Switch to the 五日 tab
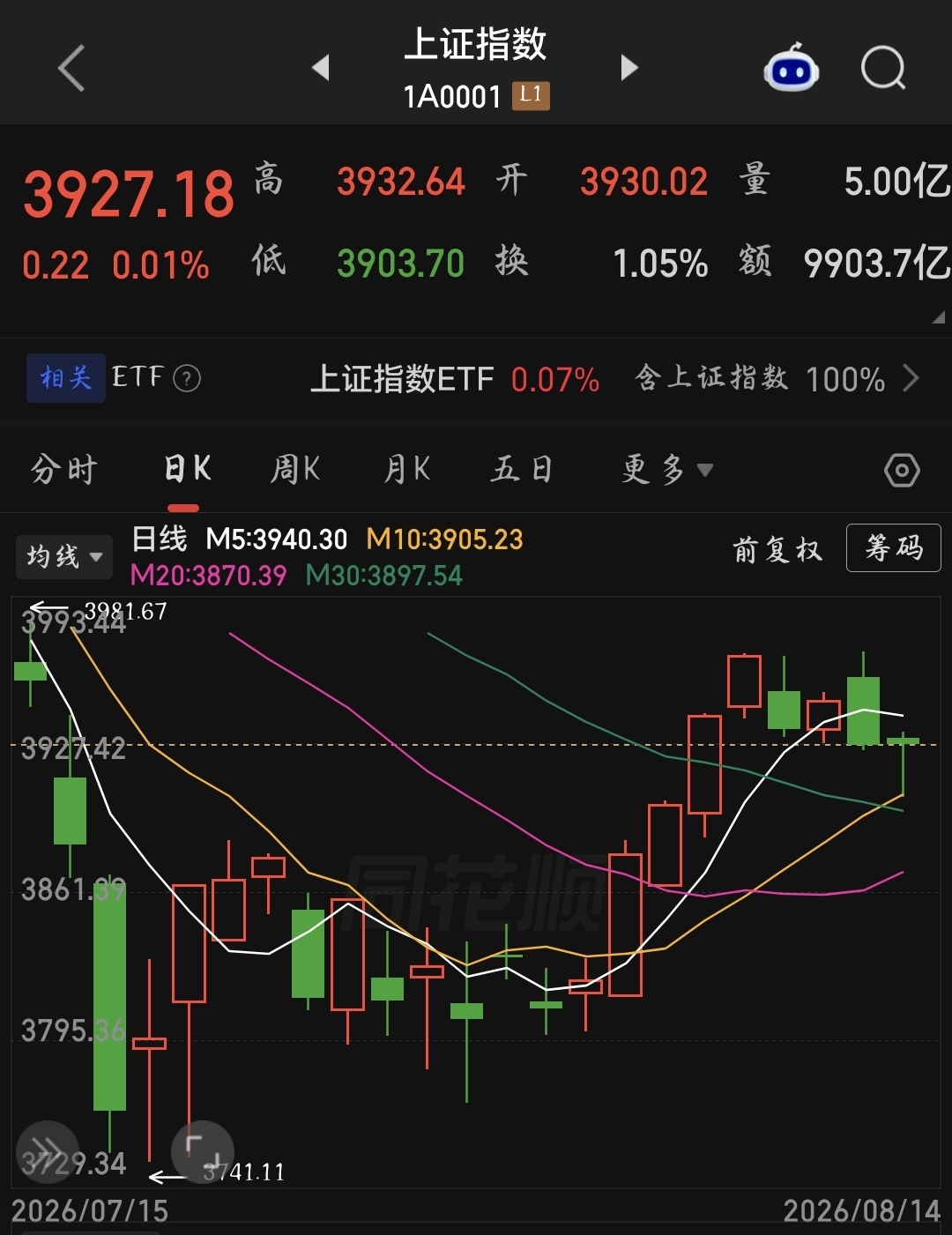The image size is (952, 1235). coord(522,469)
